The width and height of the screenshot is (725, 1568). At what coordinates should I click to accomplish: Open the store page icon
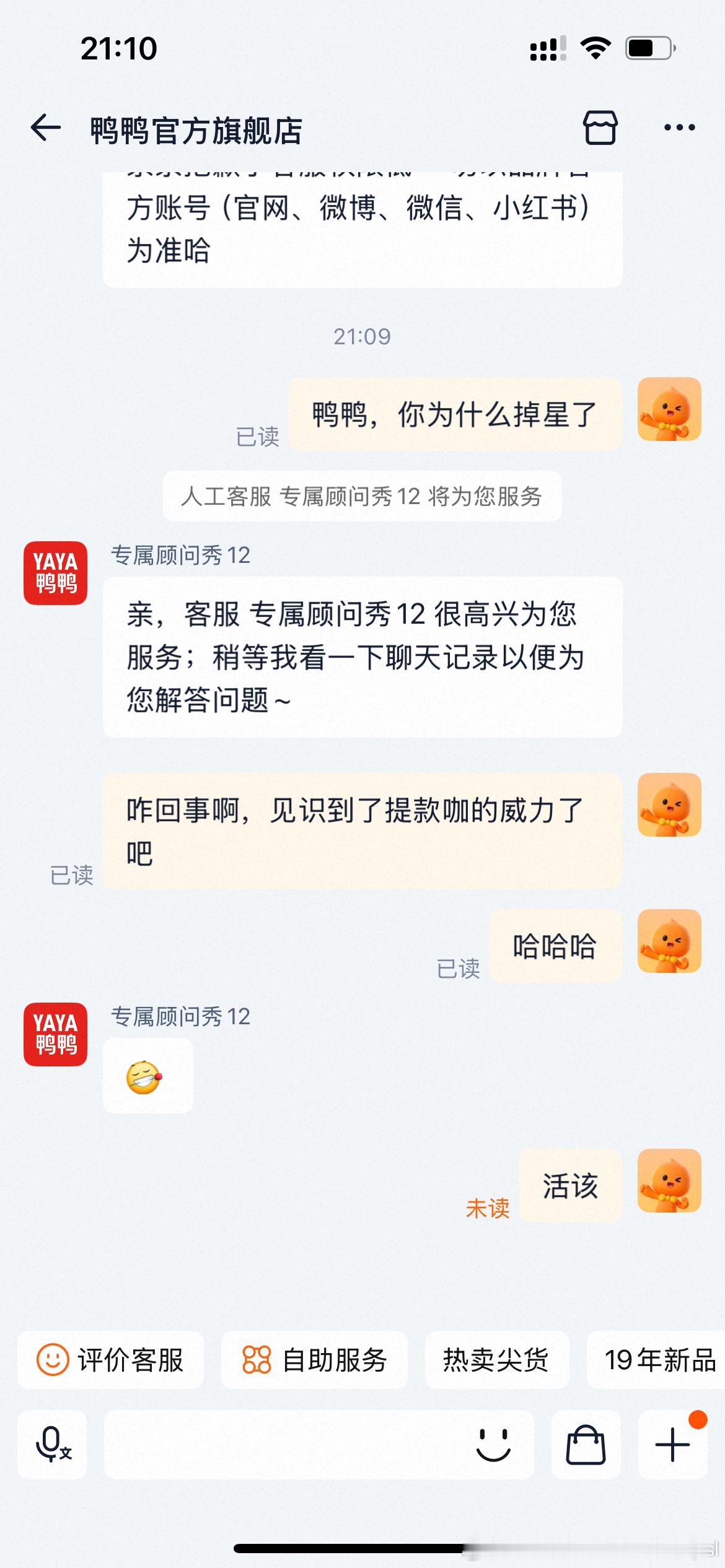coord(600,128)
